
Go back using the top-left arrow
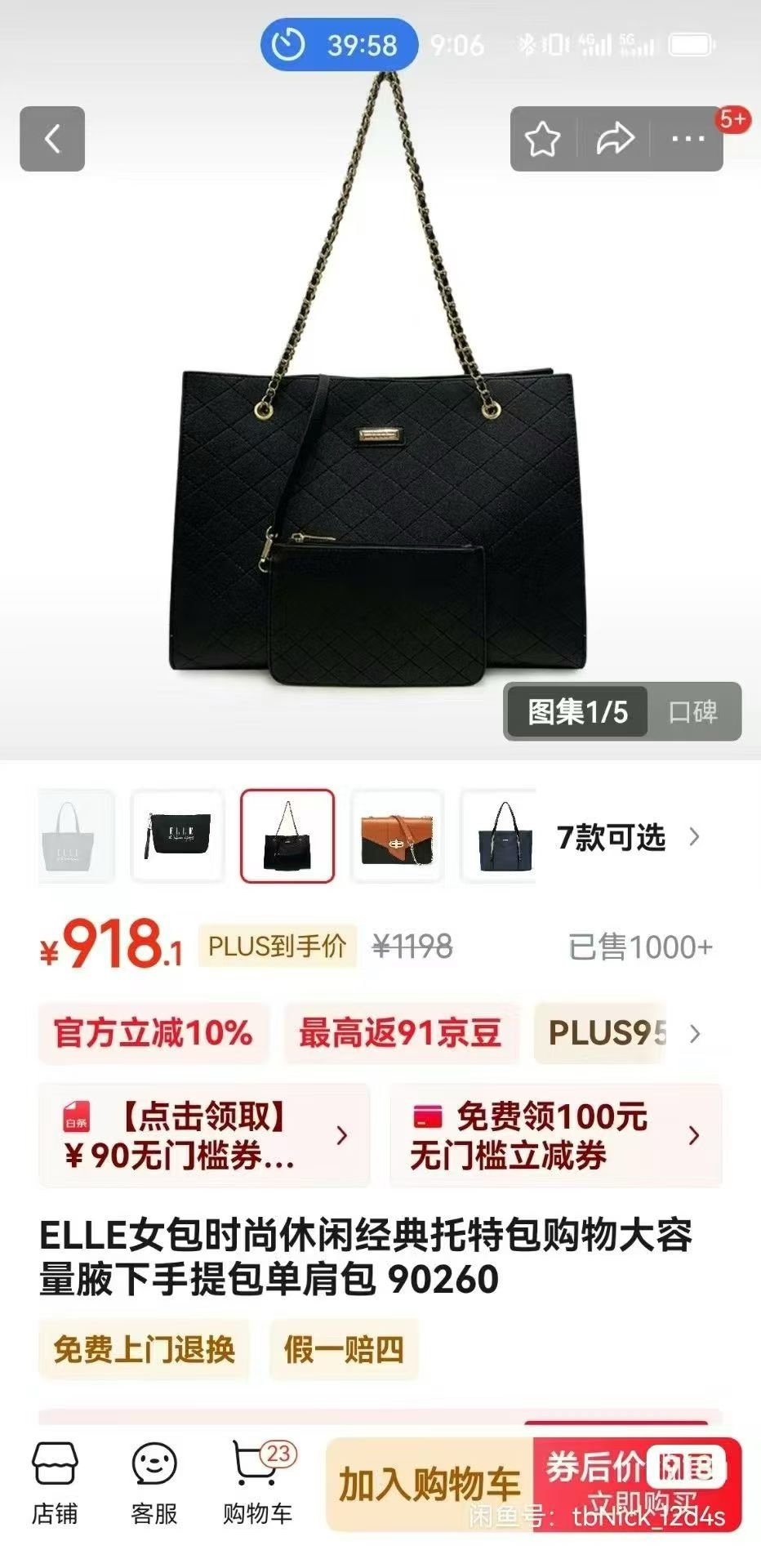(x=52, y=139)
